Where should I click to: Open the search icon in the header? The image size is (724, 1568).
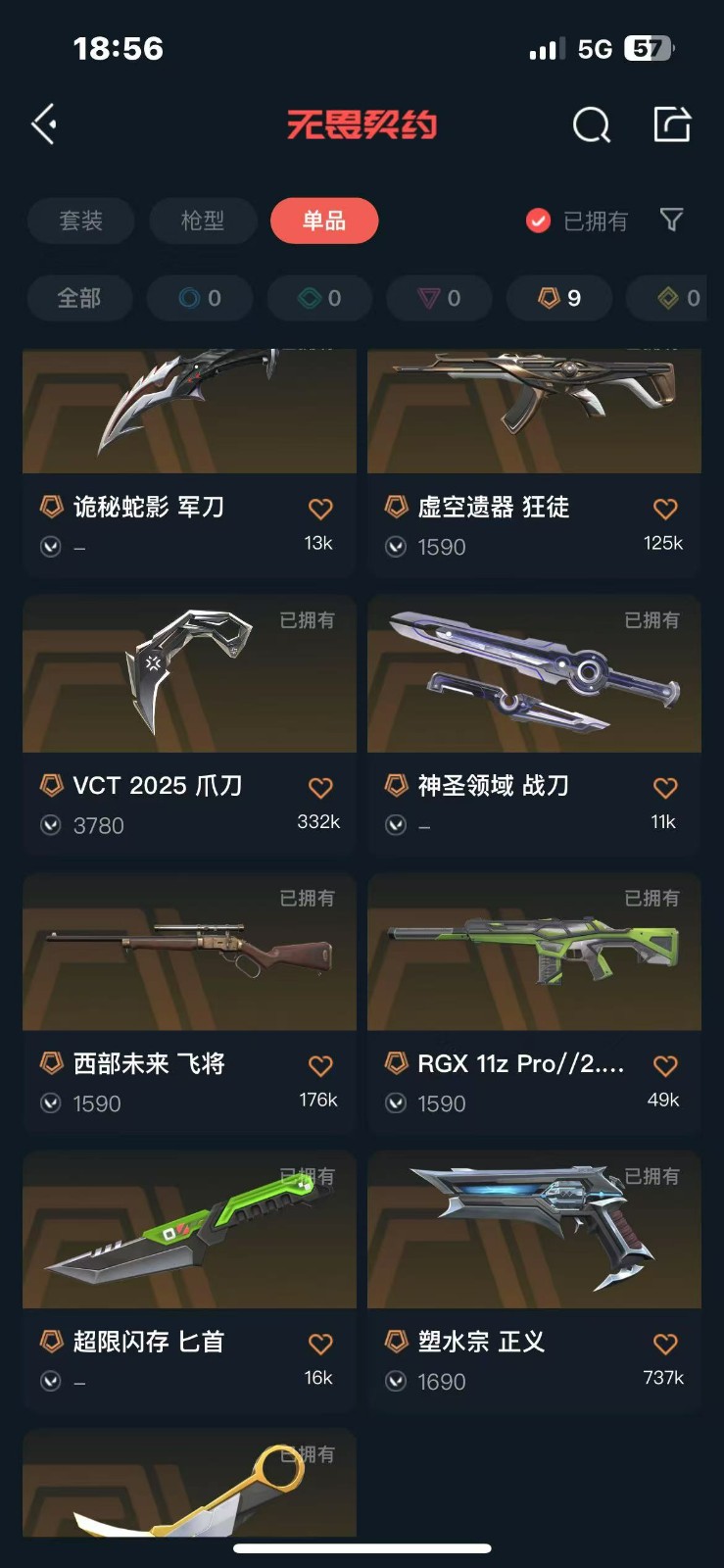[x=591, y=125]
